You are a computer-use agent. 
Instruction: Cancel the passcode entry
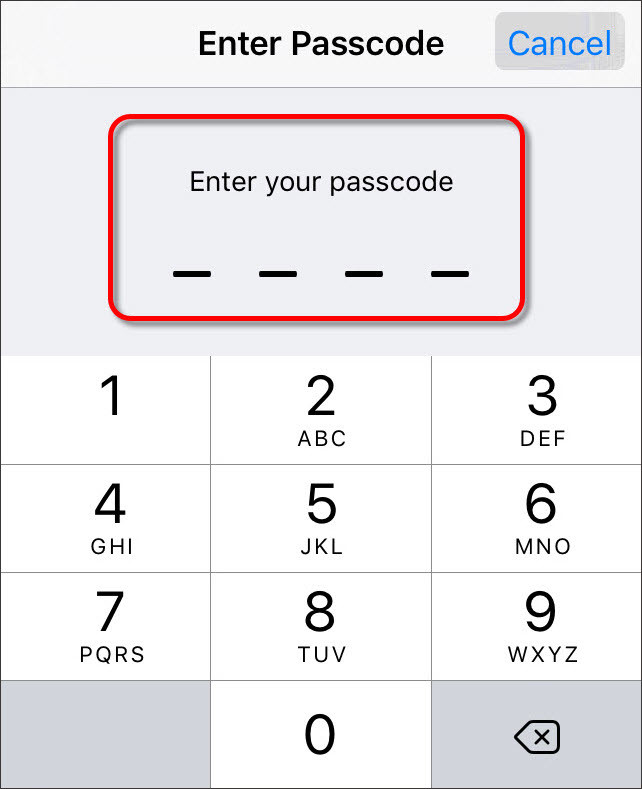tap(559, 43)
